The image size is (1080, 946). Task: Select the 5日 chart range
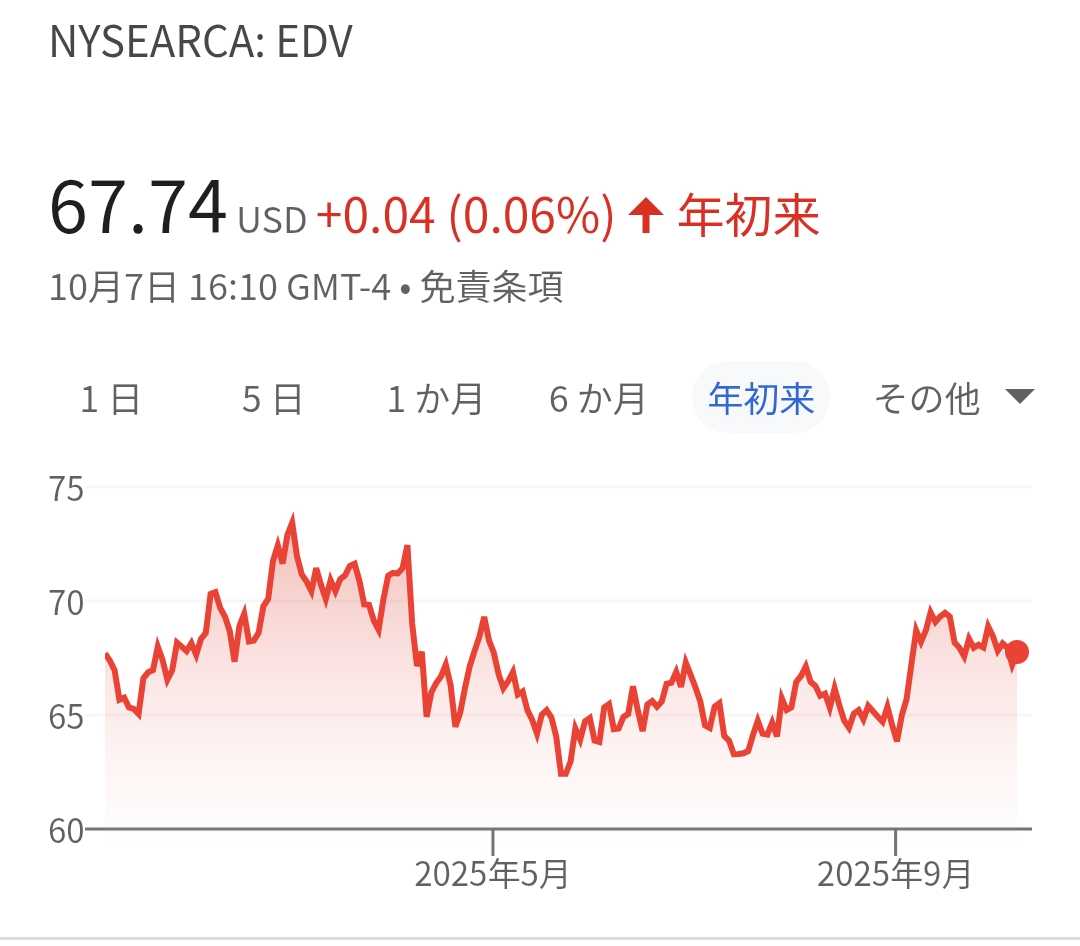(272, 399)
